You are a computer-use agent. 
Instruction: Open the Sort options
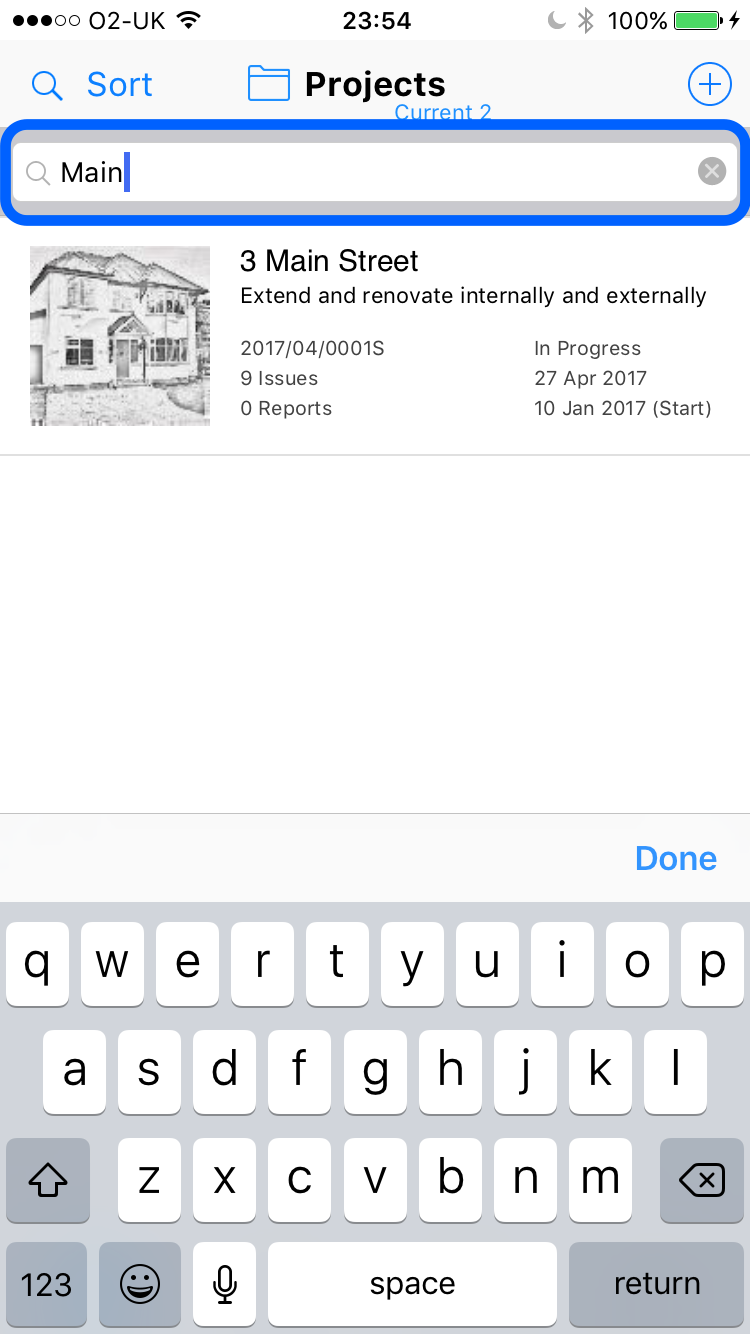pos(120,85)
